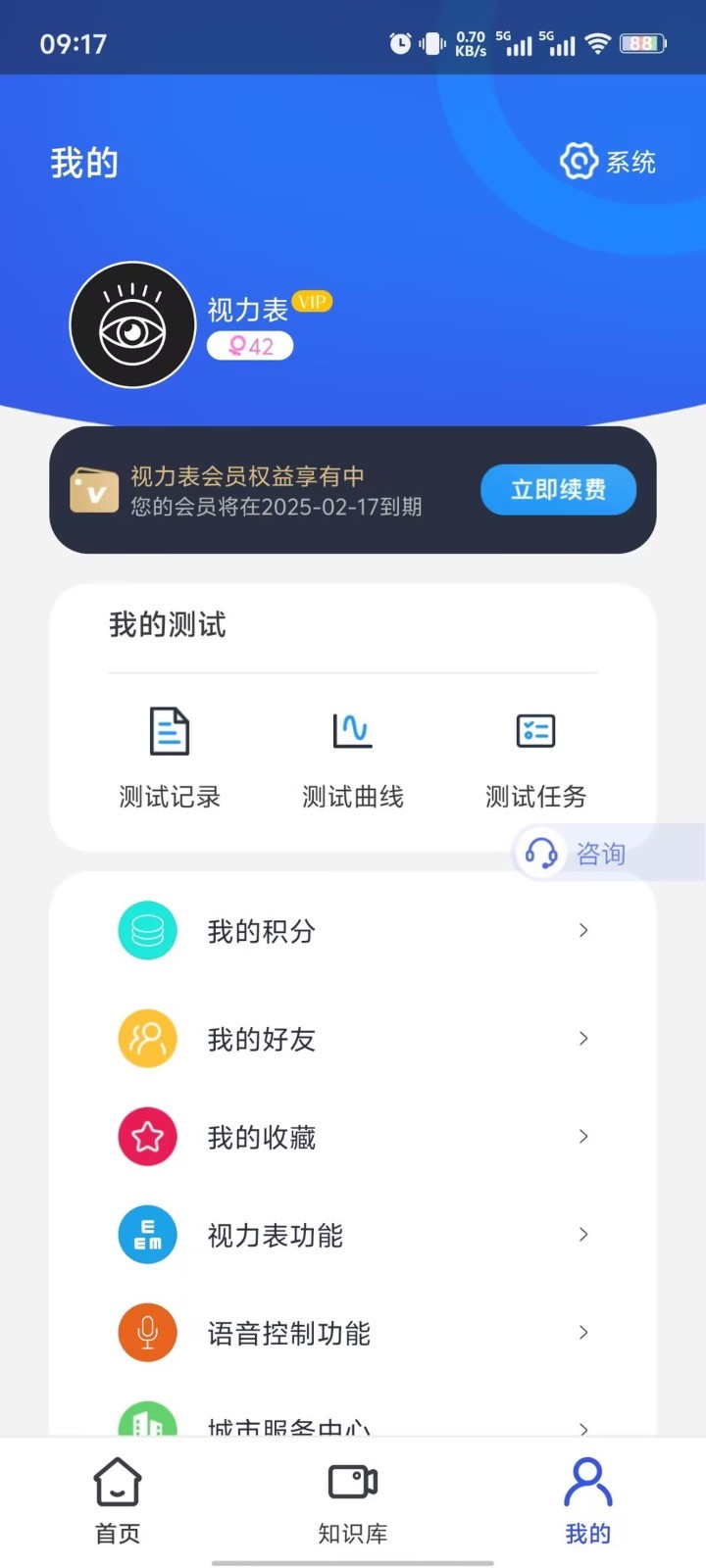706x1568 pixels.
Task: Expand 我的好友 list via chevron
Action: [x=583, y=1038]
